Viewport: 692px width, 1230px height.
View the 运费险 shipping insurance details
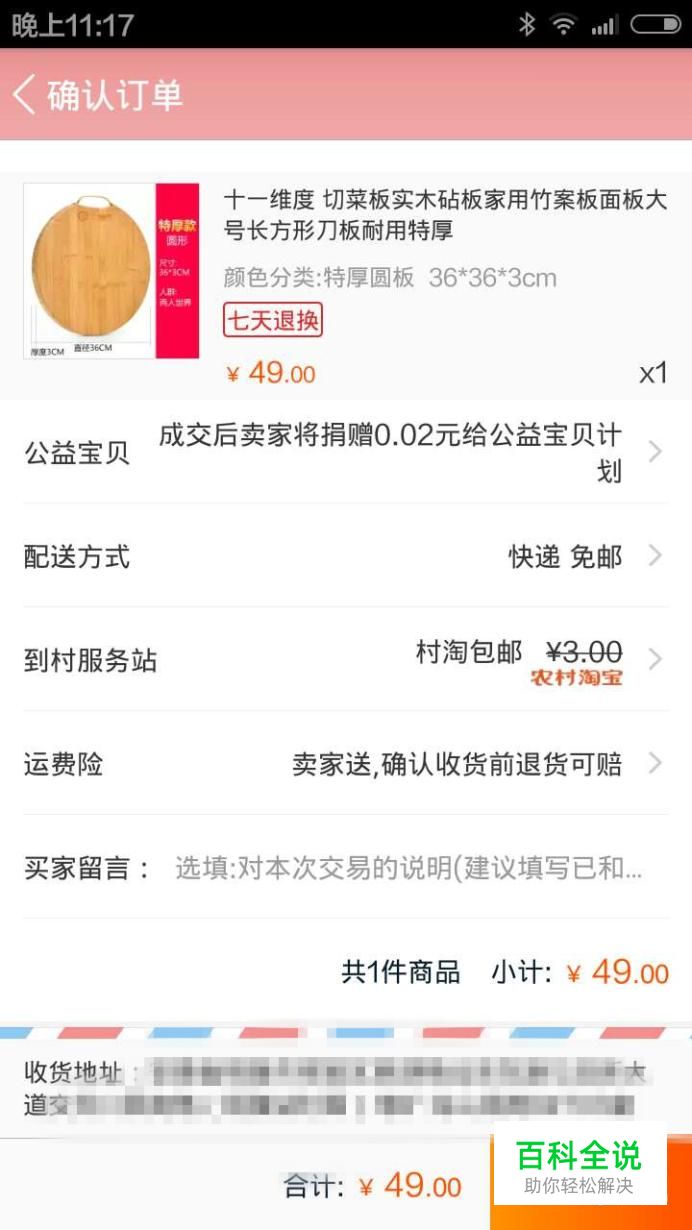pos(346,764)
